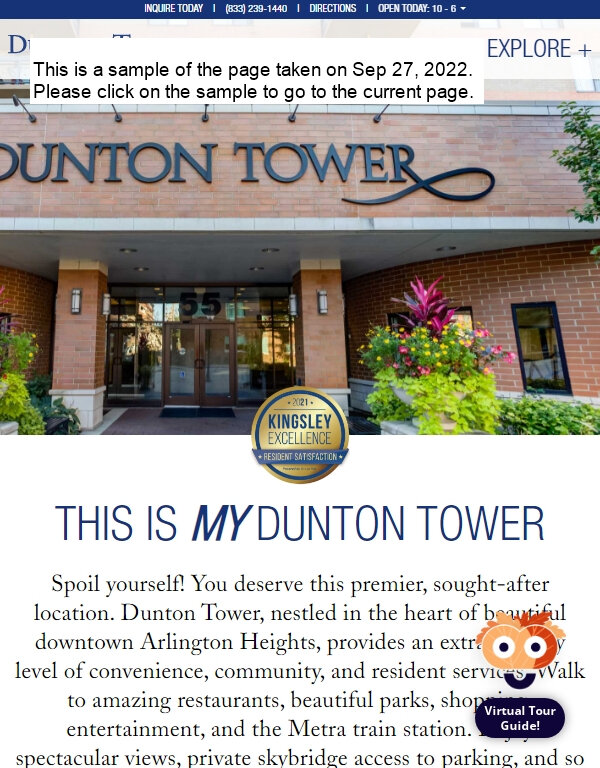Expand the Open Today hours dropdown
Image resolution: width=600 pixels, height=768 pixels.
point(421,8)
